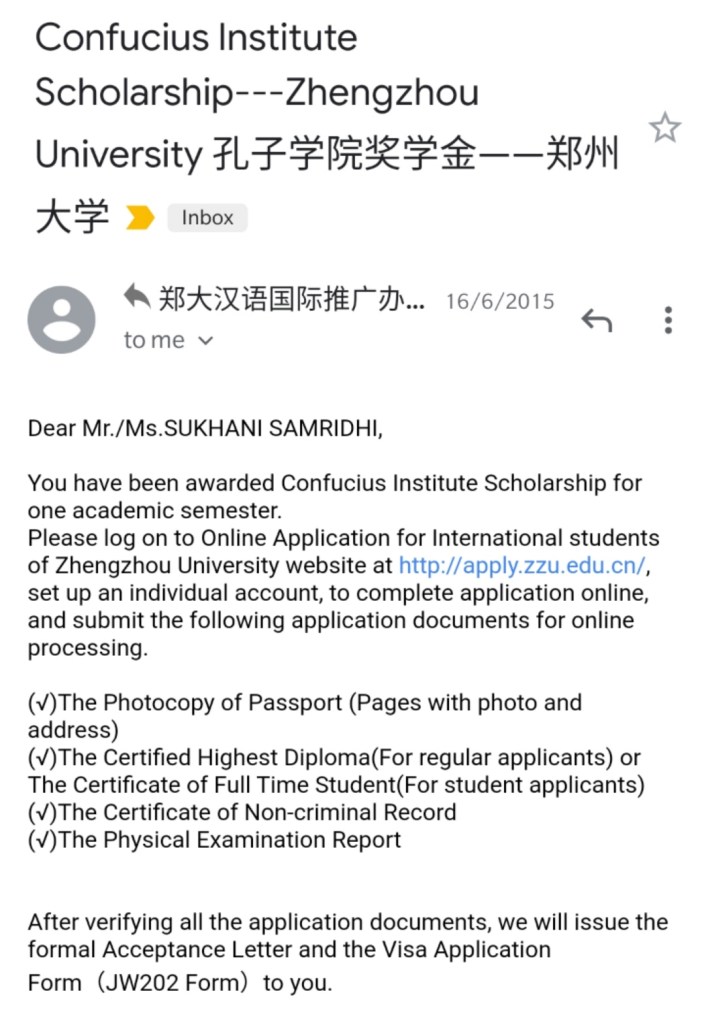Expand recipient details next to 'to me'
Image resolution: width=706 pixels, height=1023 pixels.
coord(206,341)
